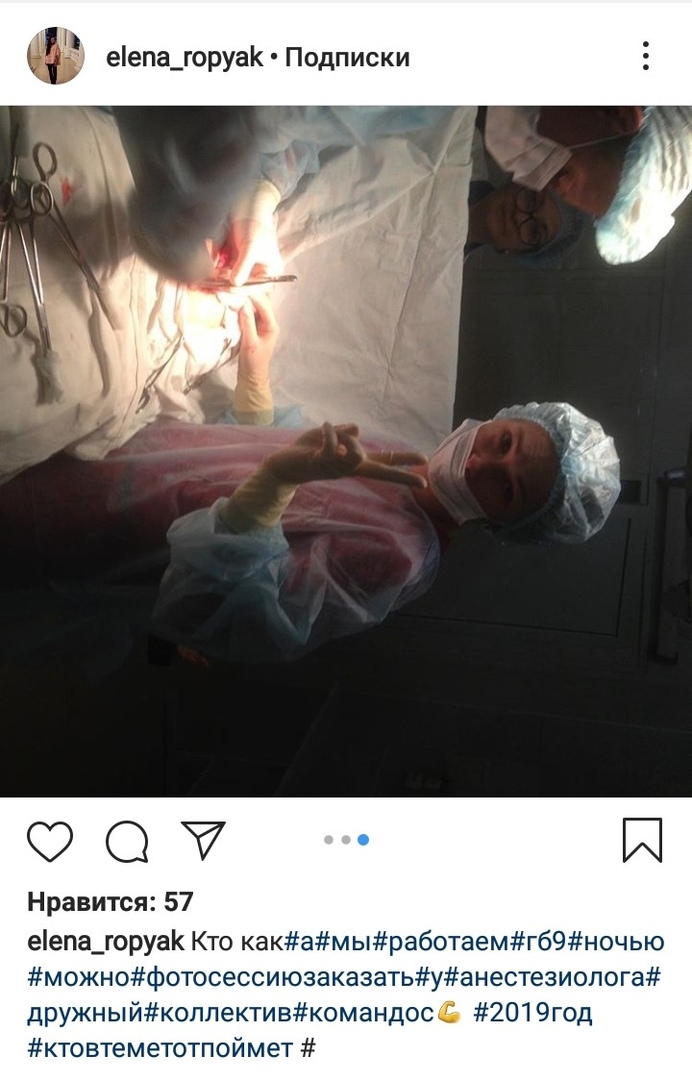Open the #ночью hashtag
The width and height of the screenshot is (692, 1080).
tap(618, 941)
